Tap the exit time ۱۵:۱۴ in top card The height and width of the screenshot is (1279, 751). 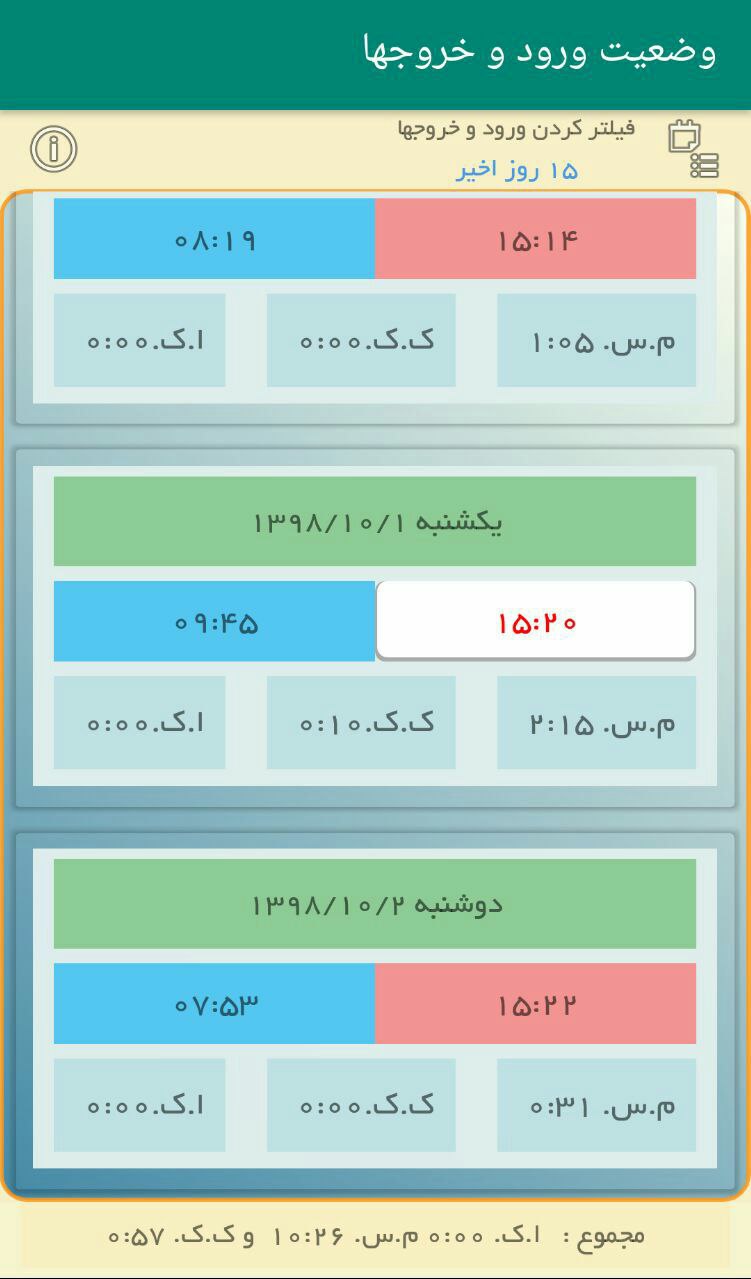pyautogui.click(x=535, y=239)
